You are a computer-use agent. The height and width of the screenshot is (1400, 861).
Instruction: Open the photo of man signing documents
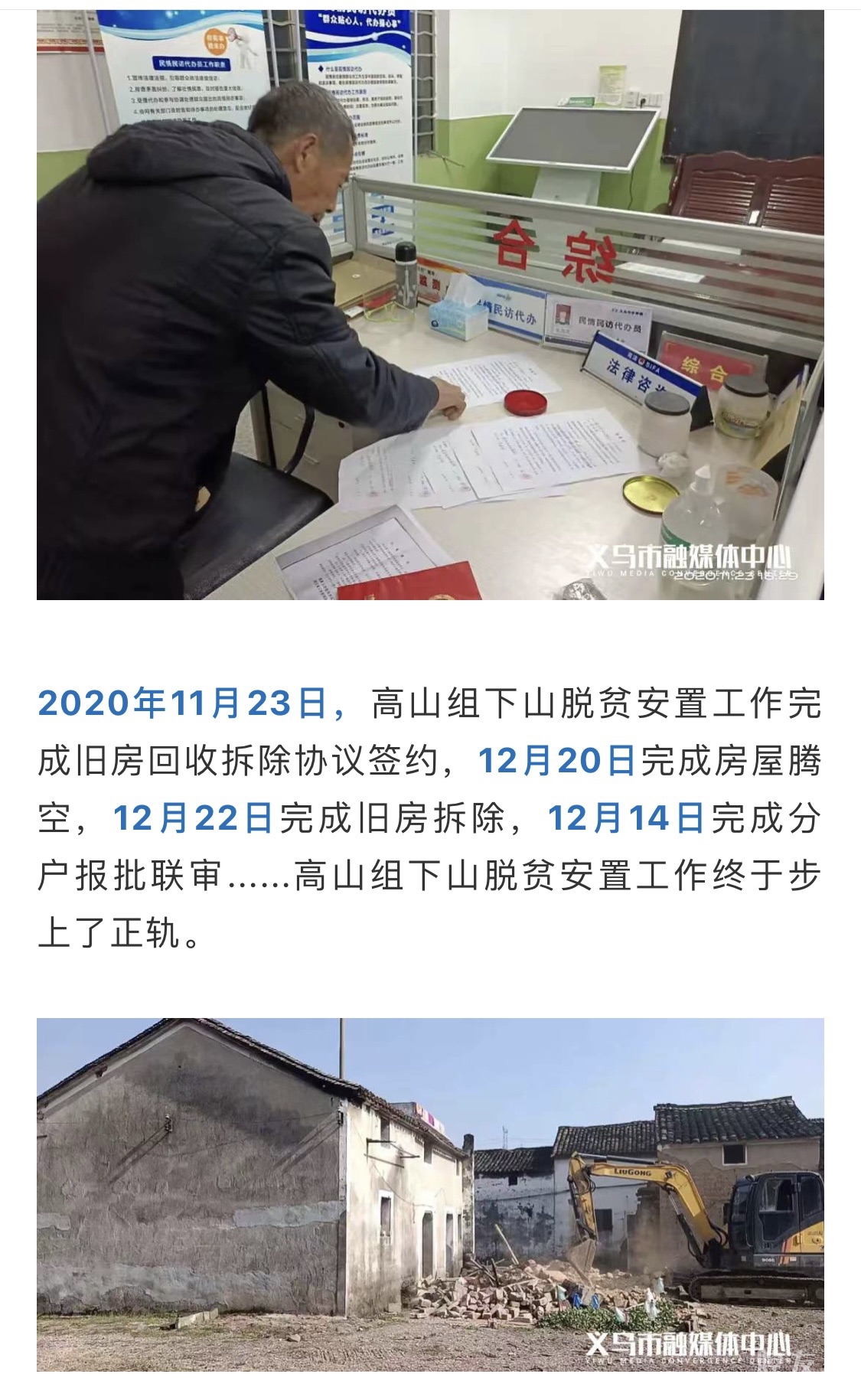pos(430,306)
